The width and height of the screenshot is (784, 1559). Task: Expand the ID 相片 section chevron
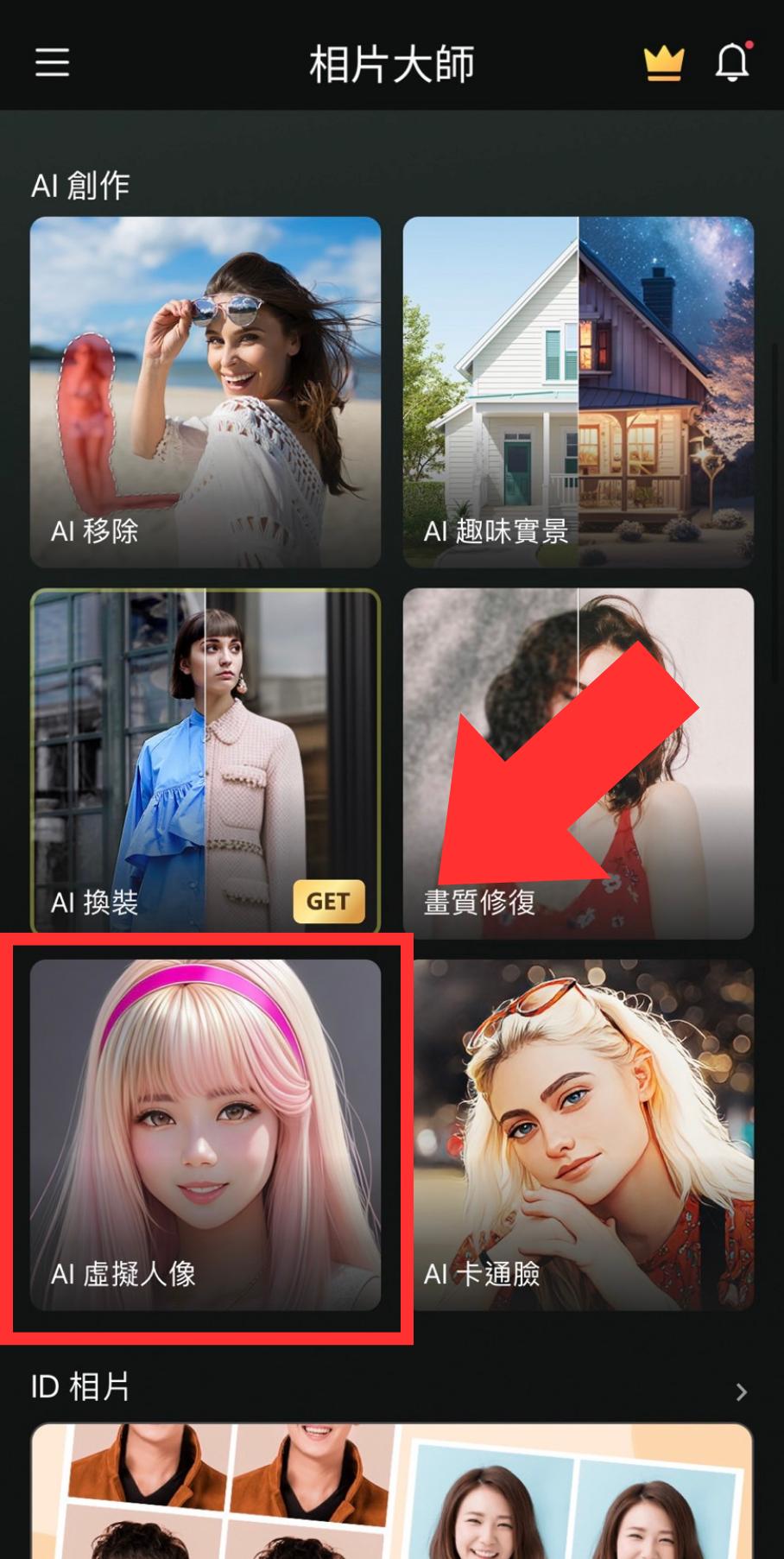[x=741, y=1391]
